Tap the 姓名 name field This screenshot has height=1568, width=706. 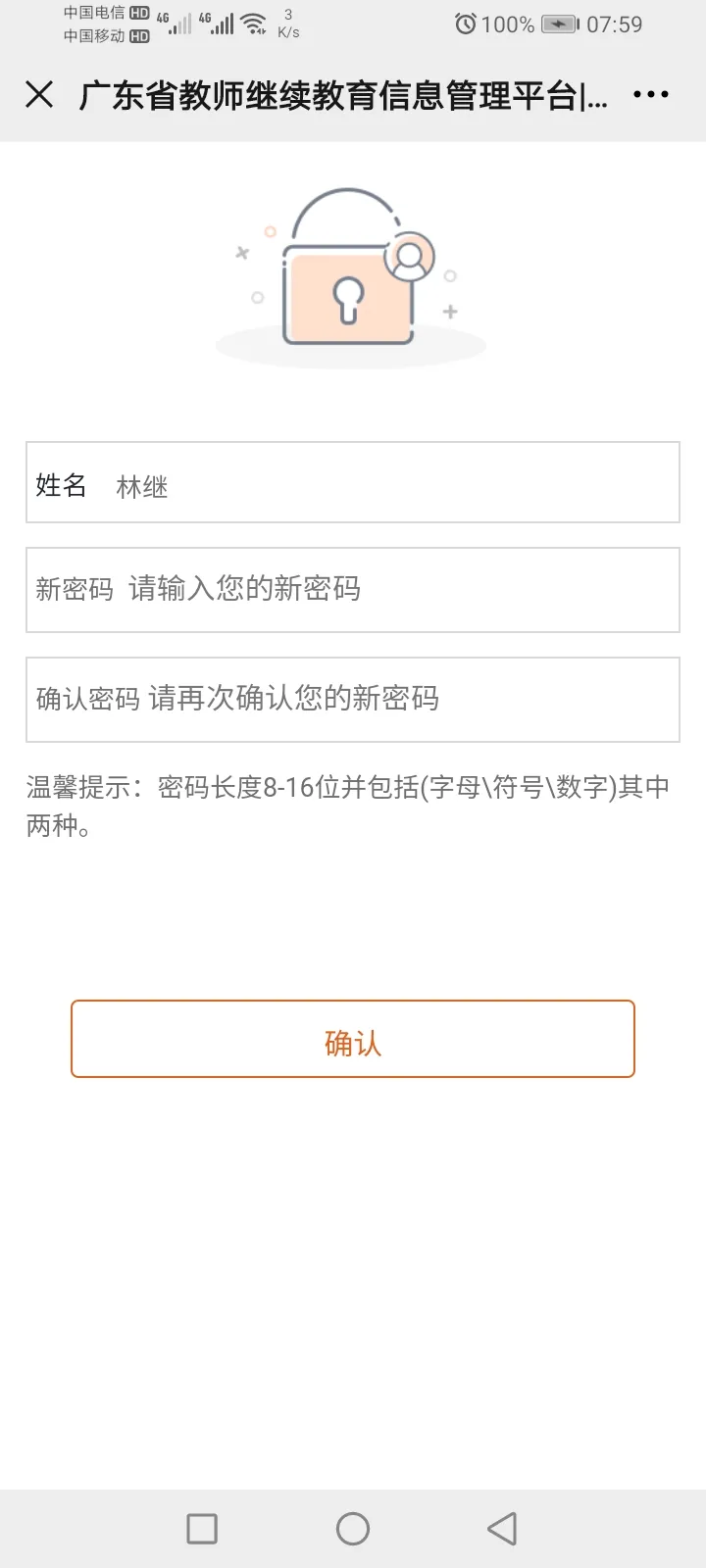353,482
